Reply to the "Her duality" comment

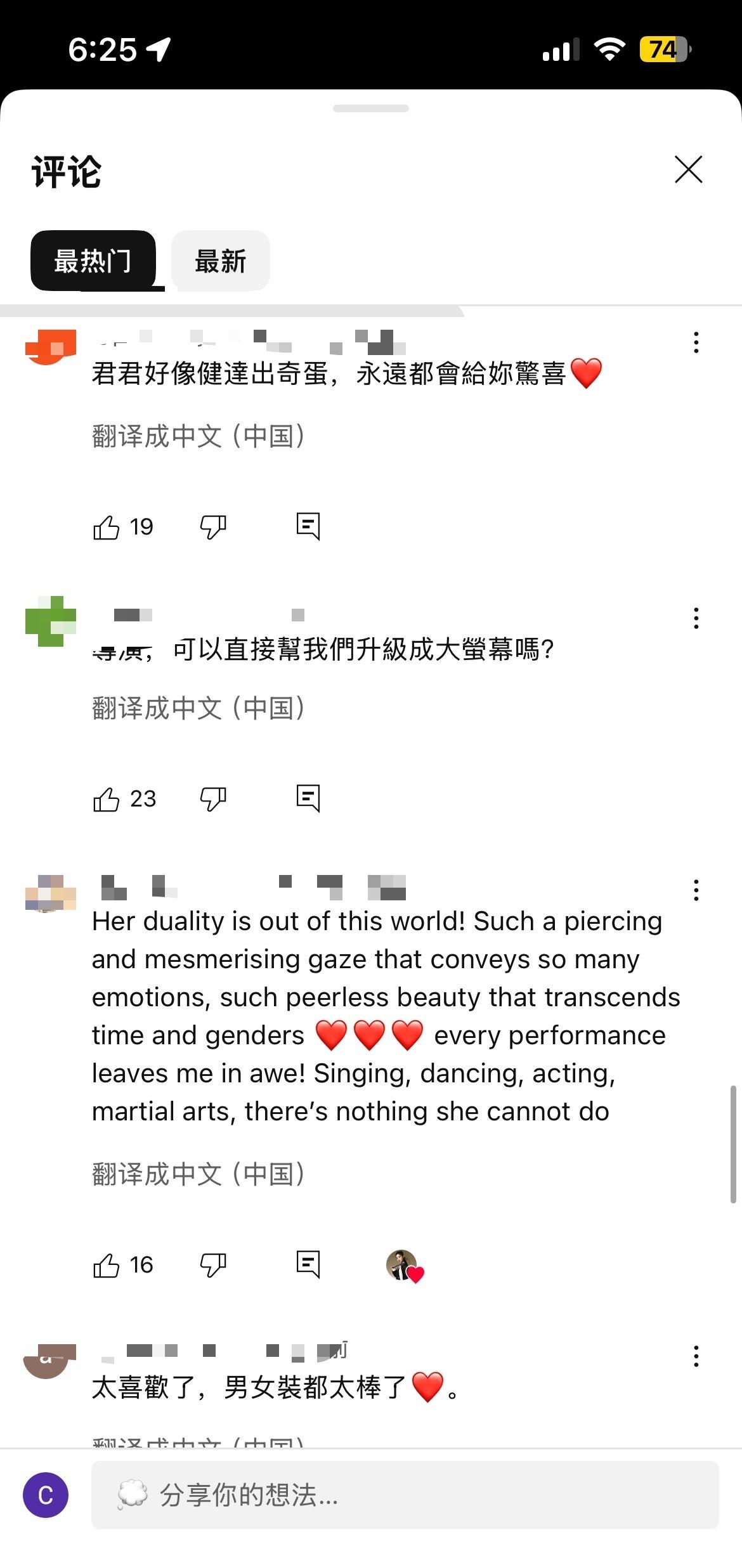308,1264
